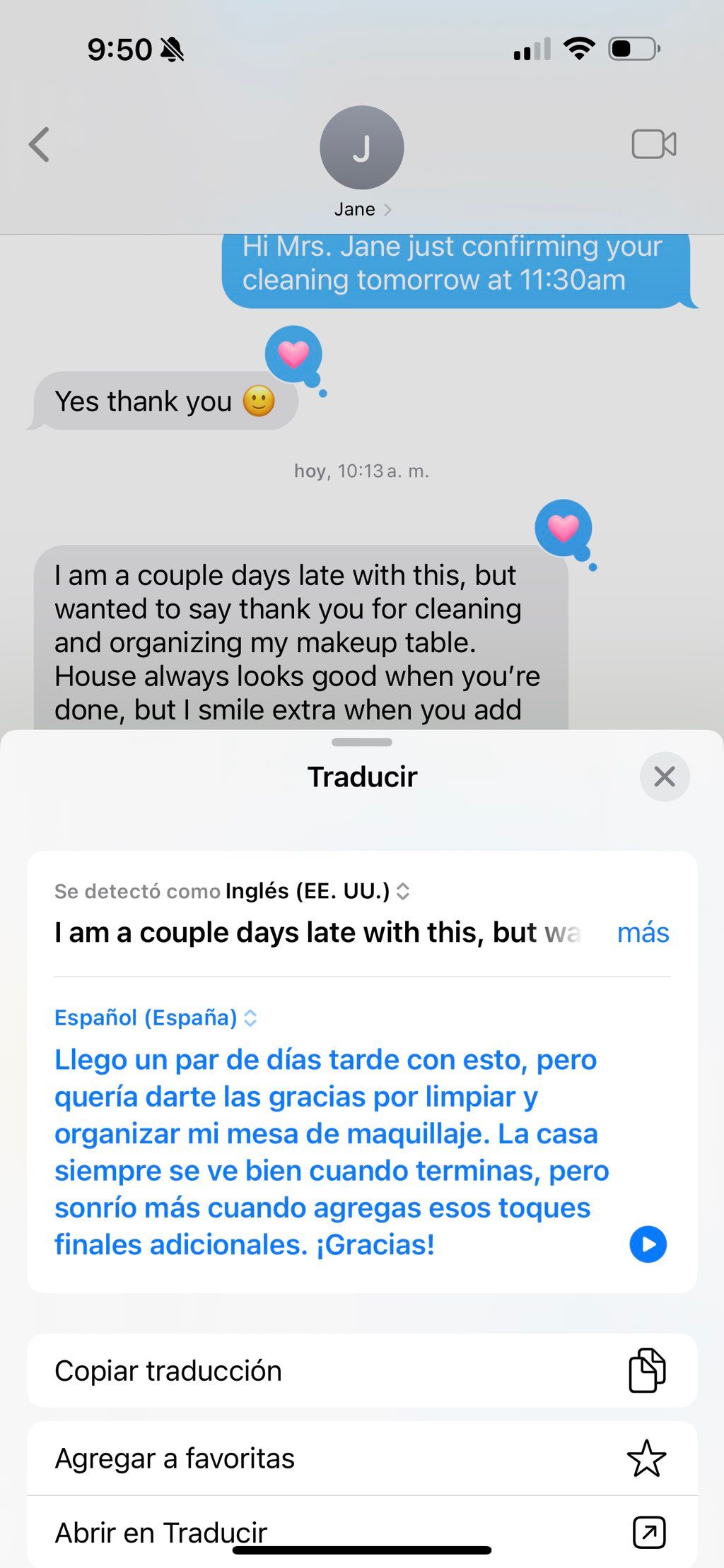Change the target language Español (España)
The height and width of the screenshot is (1568, 724).
156,1018
